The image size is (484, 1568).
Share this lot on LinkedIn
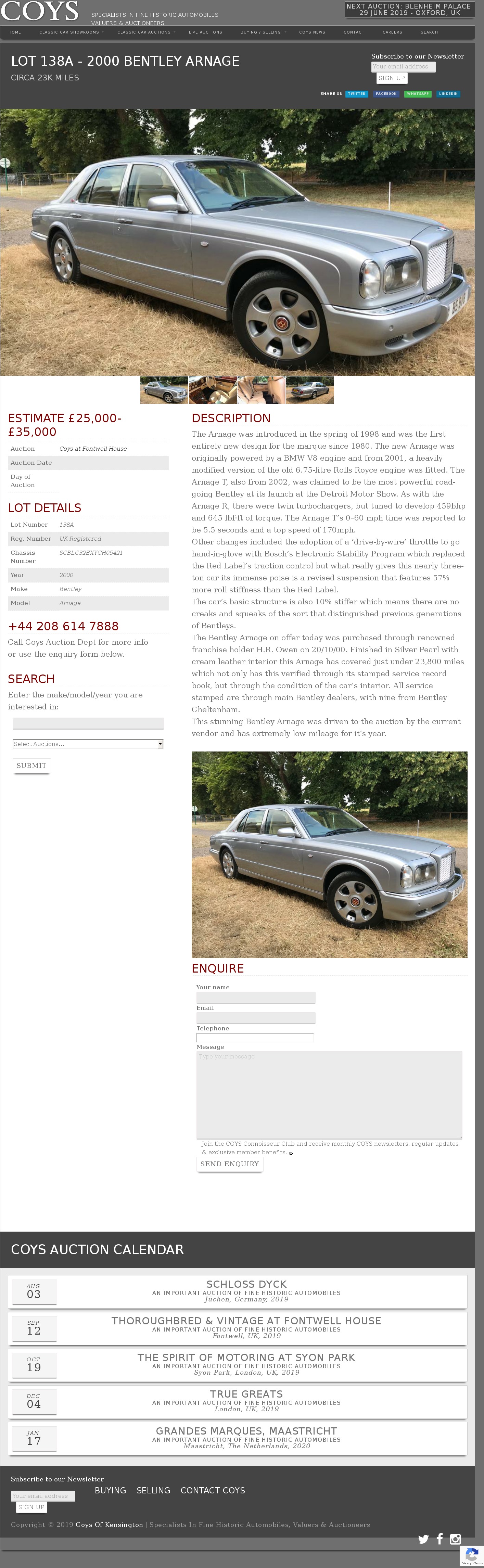click(x=448, y=94)
